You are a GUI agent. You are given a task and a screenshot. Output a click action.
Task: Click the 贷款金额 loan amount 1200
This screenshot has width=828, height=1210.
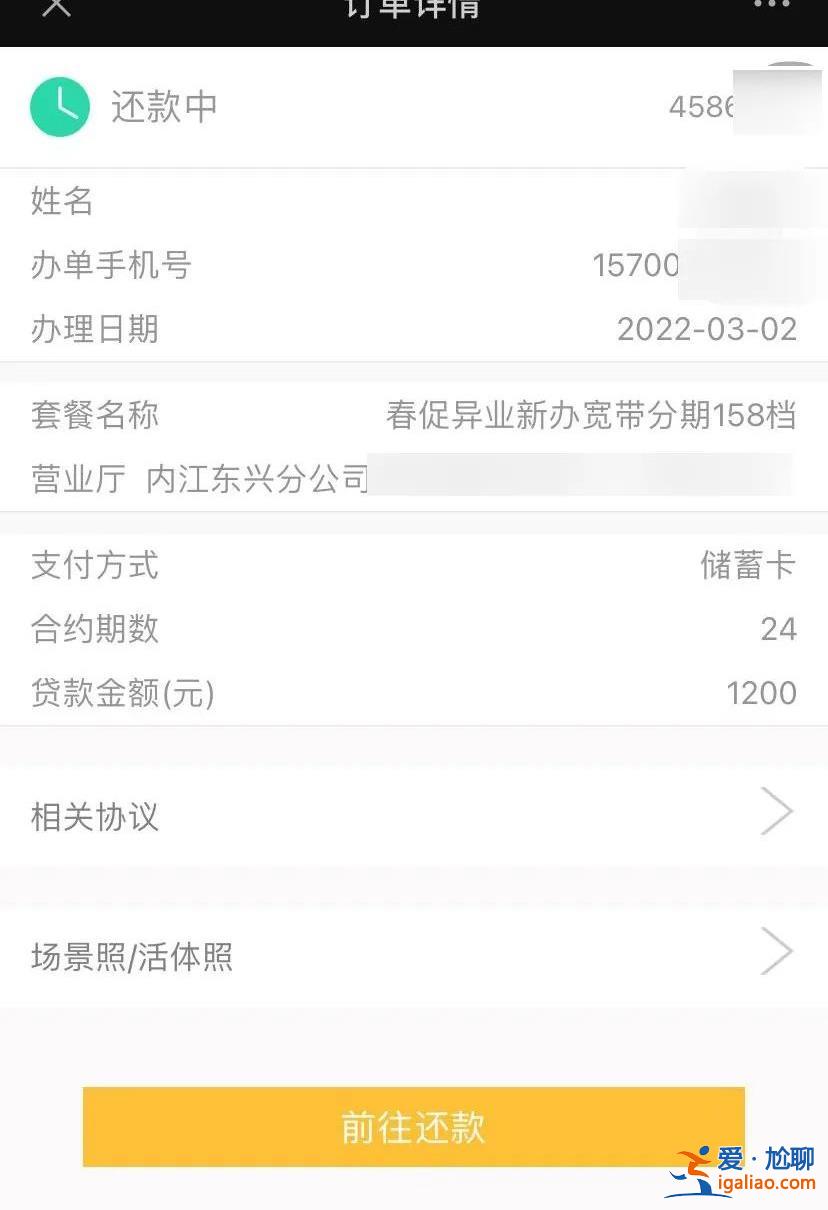(x=762, y=692)
